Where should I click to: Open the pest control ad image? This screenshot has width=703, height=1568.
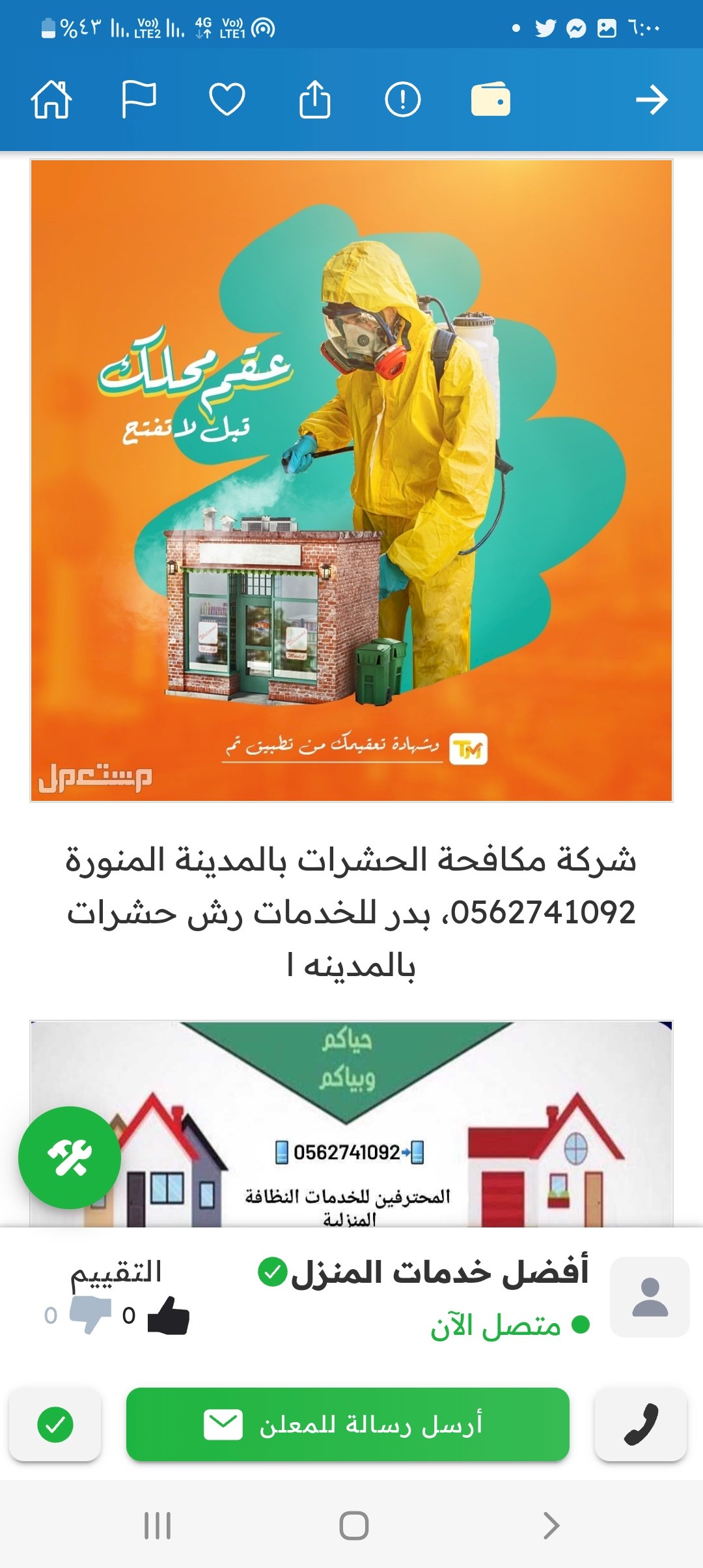click(351, 481)
